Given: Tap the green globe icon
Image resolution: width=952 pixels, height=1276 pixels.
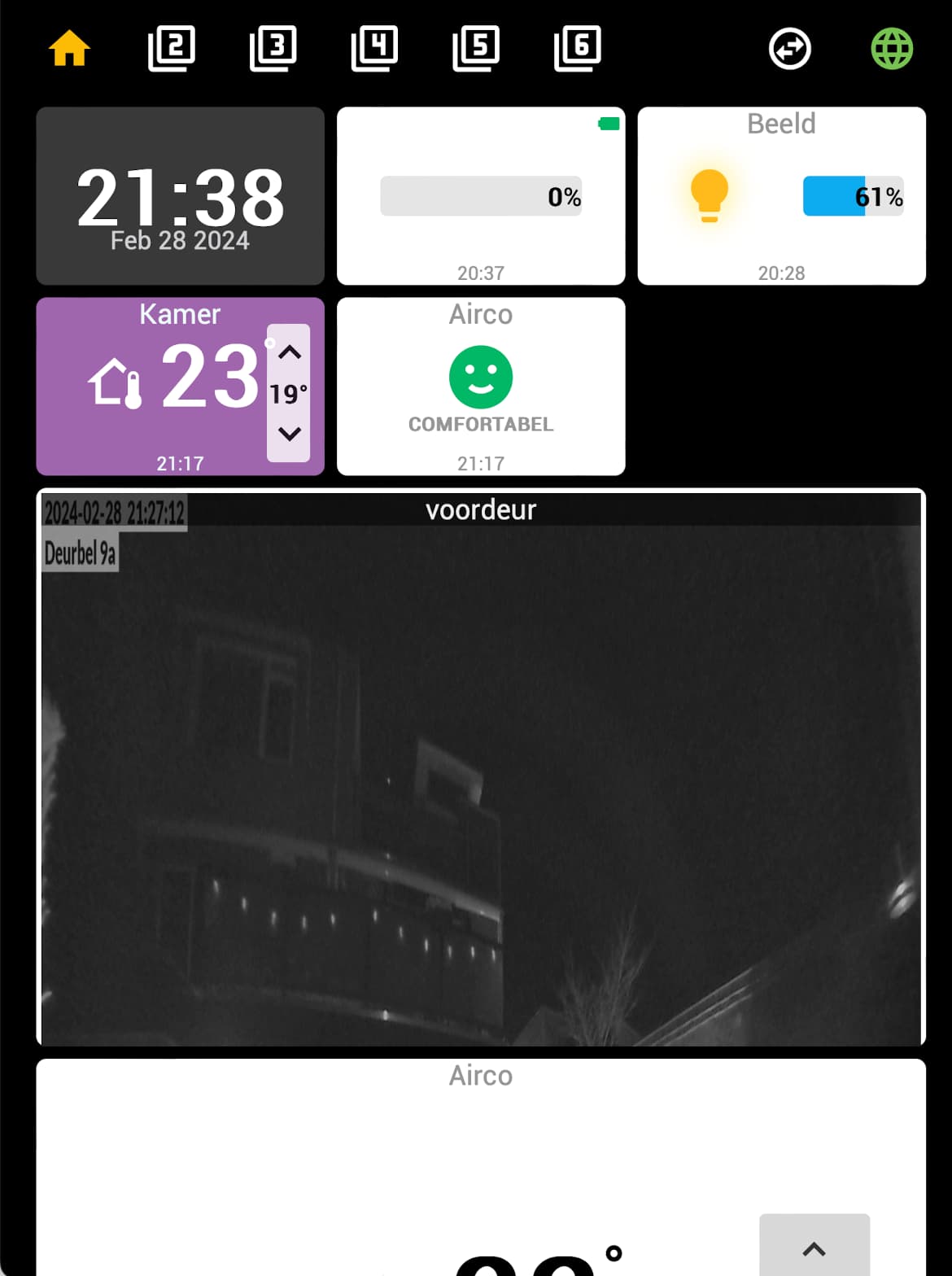Looking at the screenshot, I should (x=892, y=49).
